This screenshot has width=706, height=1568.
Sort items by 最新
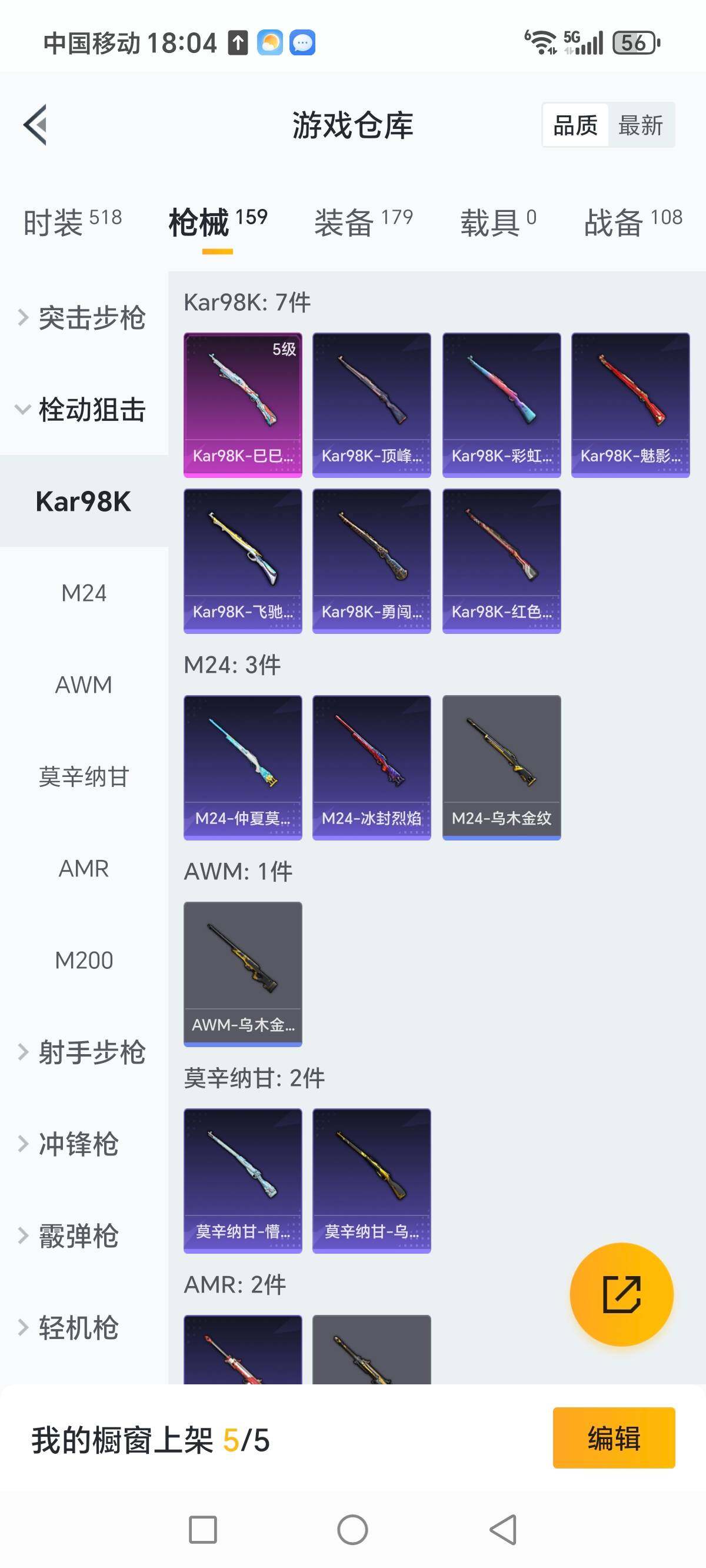(x=640, y=125)
